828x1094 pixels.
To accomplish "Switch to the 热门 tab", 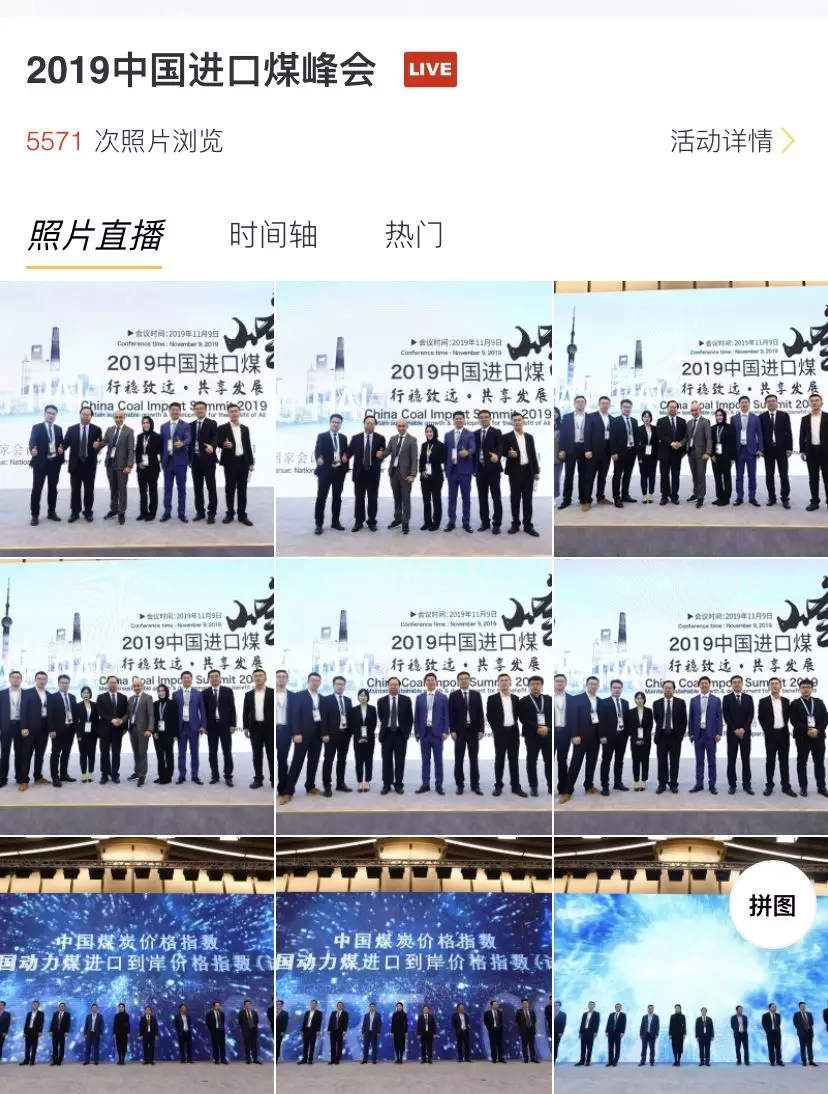I will [413, 235].
